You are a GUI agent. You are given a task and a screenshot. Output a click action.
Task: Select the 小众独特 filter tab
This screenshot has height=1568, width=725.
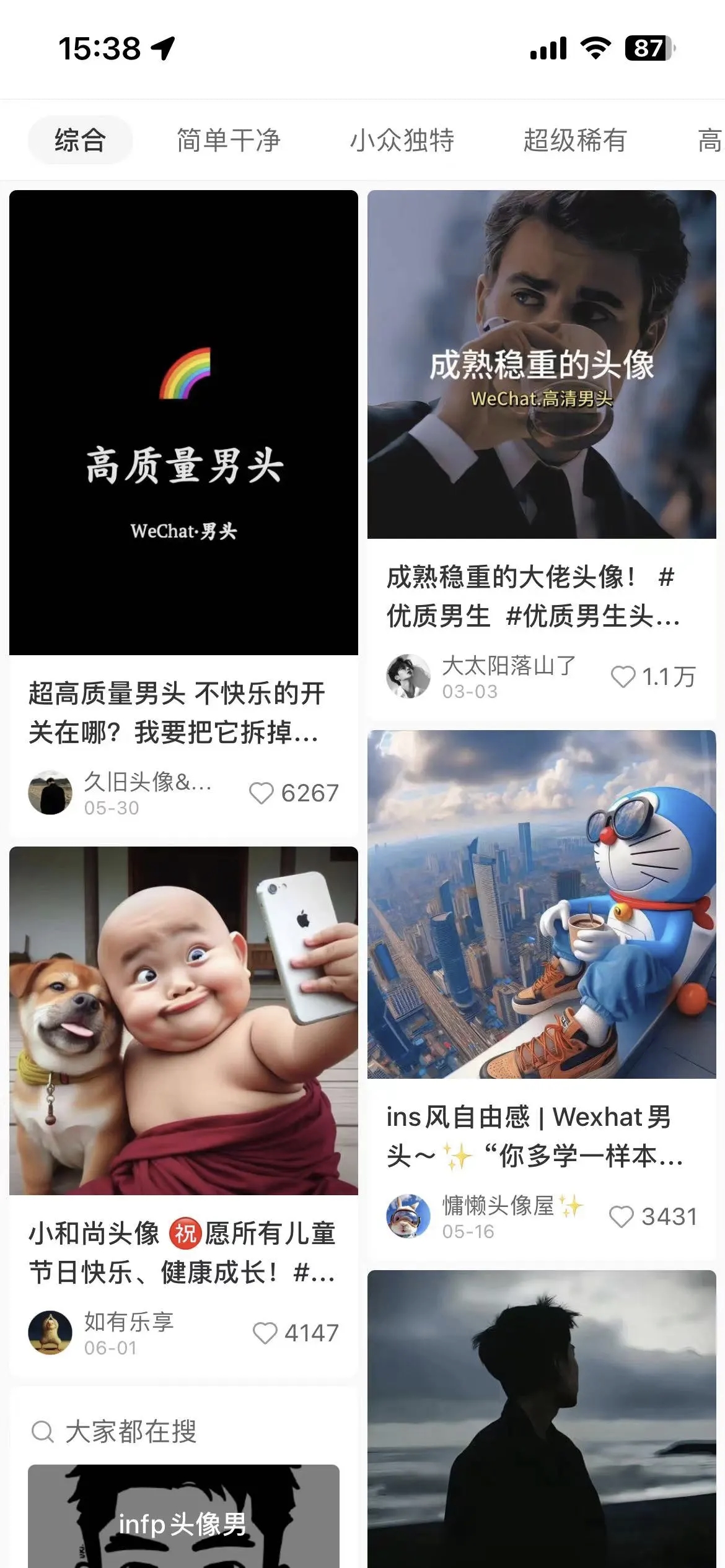tap(403, 140)
